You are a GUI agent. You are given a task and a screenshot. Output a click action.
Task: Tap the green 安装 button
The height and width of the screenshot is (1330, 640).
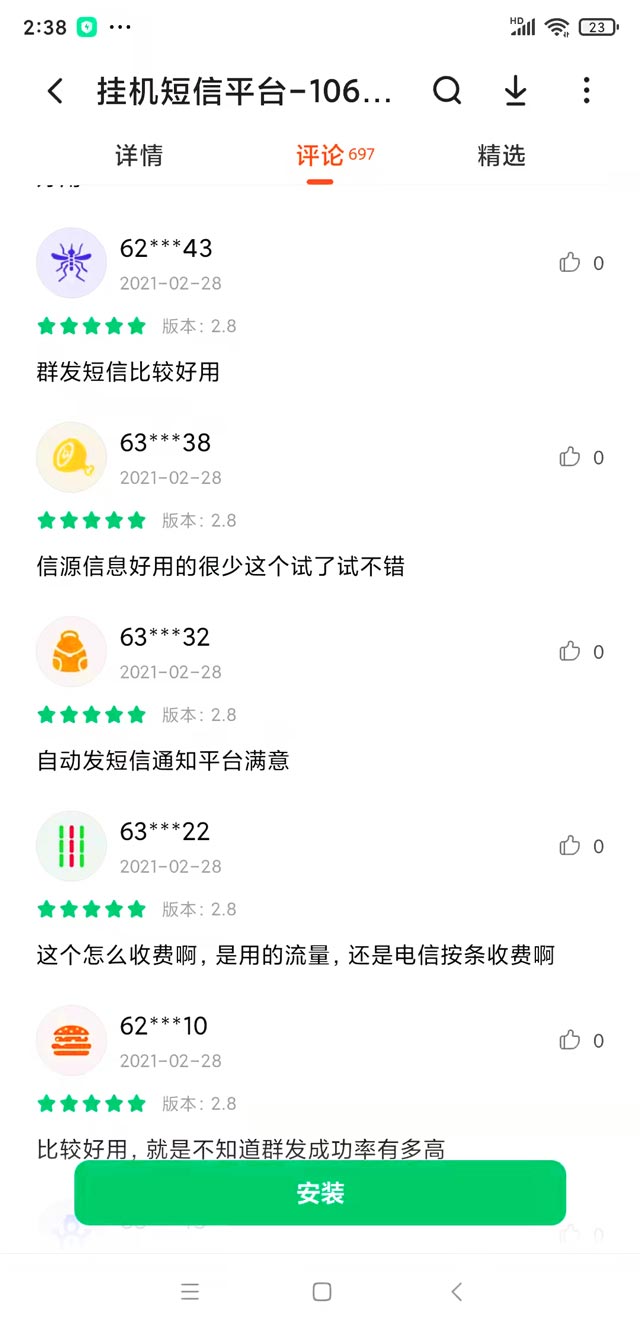click(320, 1193)
